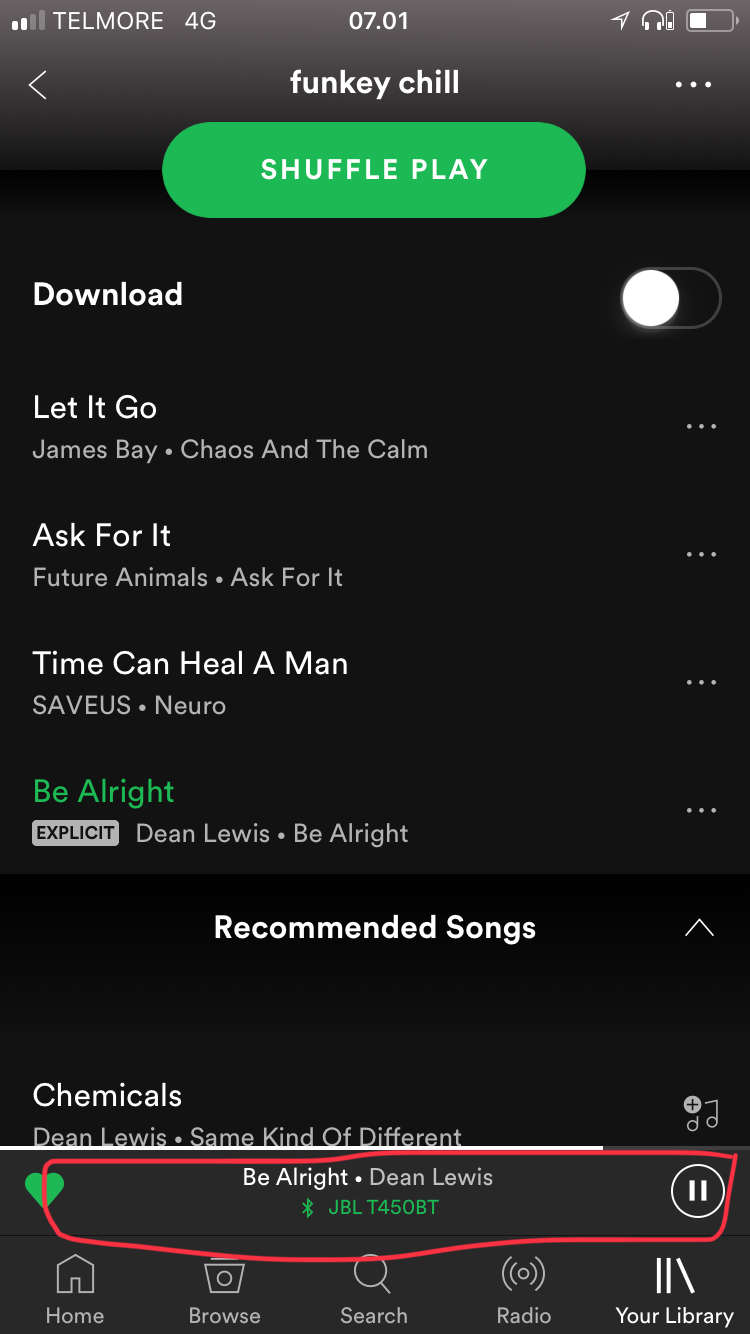Open options for Be Alright
The width and height of the screenshot is (750, 1334).
[701, 811]
